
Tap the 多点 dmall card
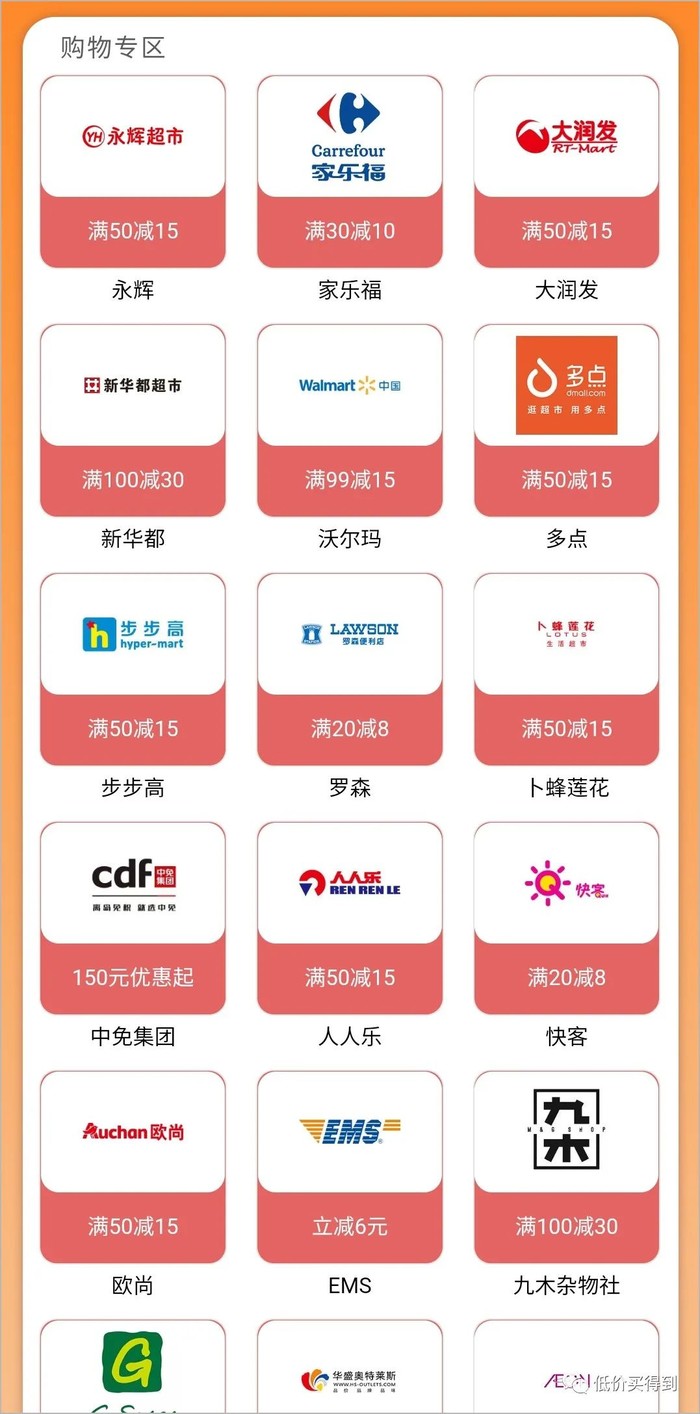click(566, 421)
